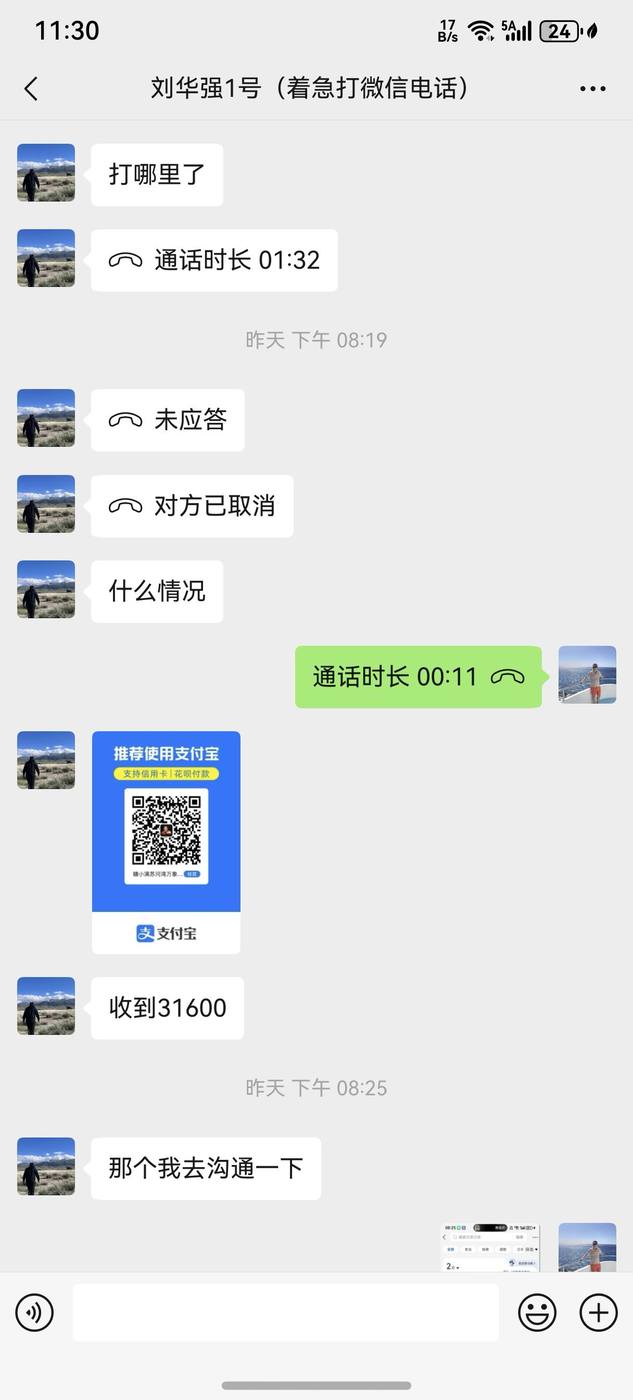
Task: Tap the sent 通话时长 00:11 call bubble
Action: (x=418, y=677)
